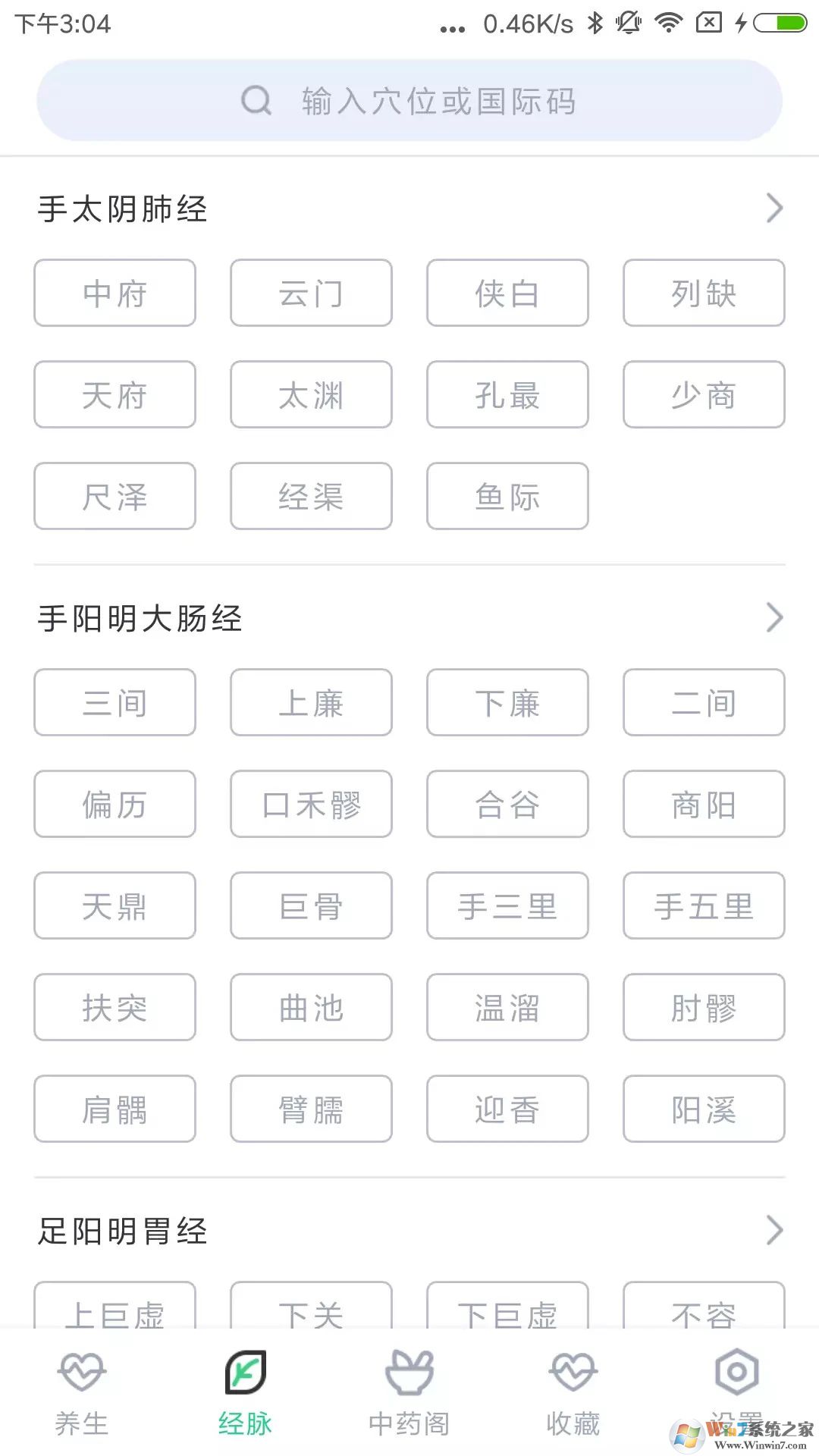Select the 鱼际 acupoint
The height and width of the screenshot is (1456, 819).
(507, 497)
